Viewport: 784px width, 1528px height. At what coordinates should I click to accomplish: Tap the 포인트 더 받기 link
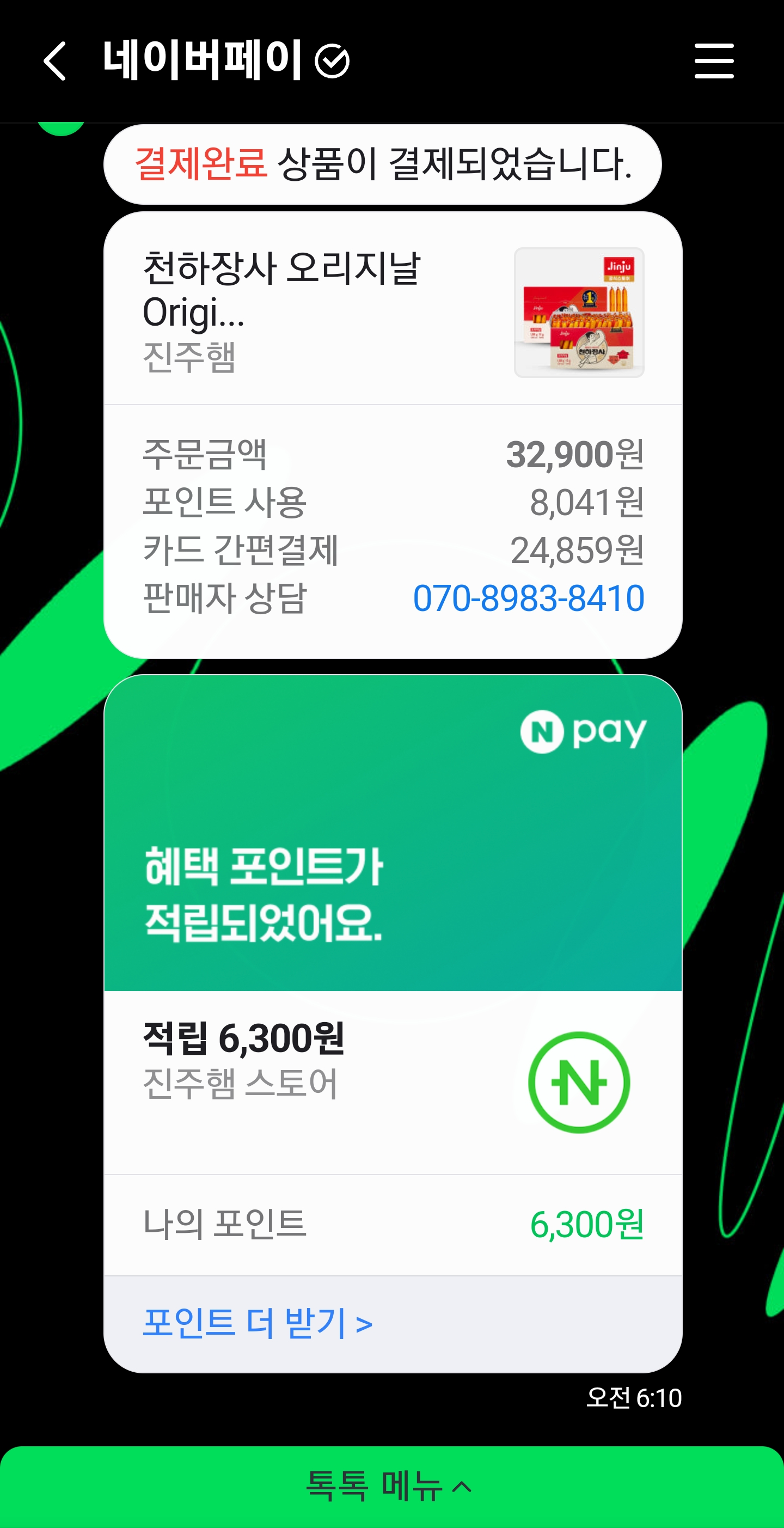pos(258,1323)
